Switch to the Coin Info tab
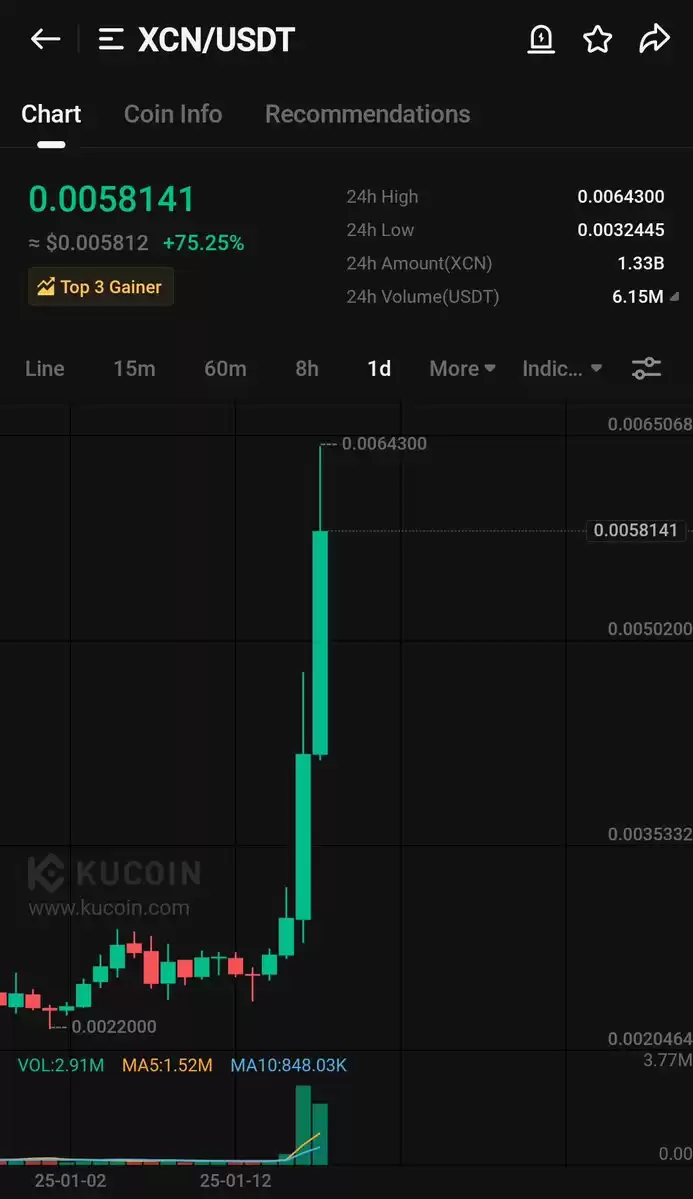Viewport: 693px width, 1199px height. pos(173,114)
